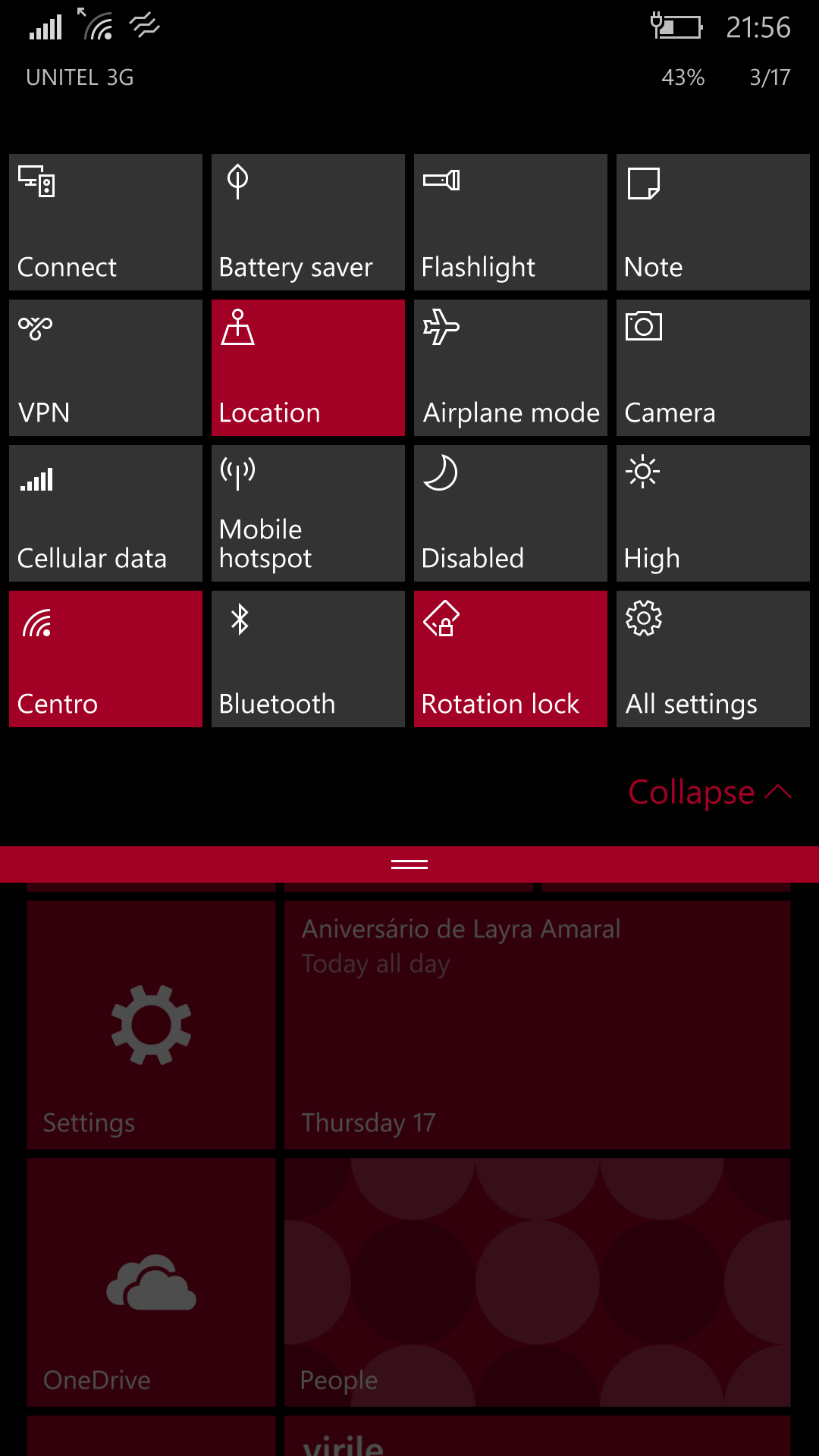
Task: Create a quick Note
Action: pyautogui.click(x=713, y=222)
